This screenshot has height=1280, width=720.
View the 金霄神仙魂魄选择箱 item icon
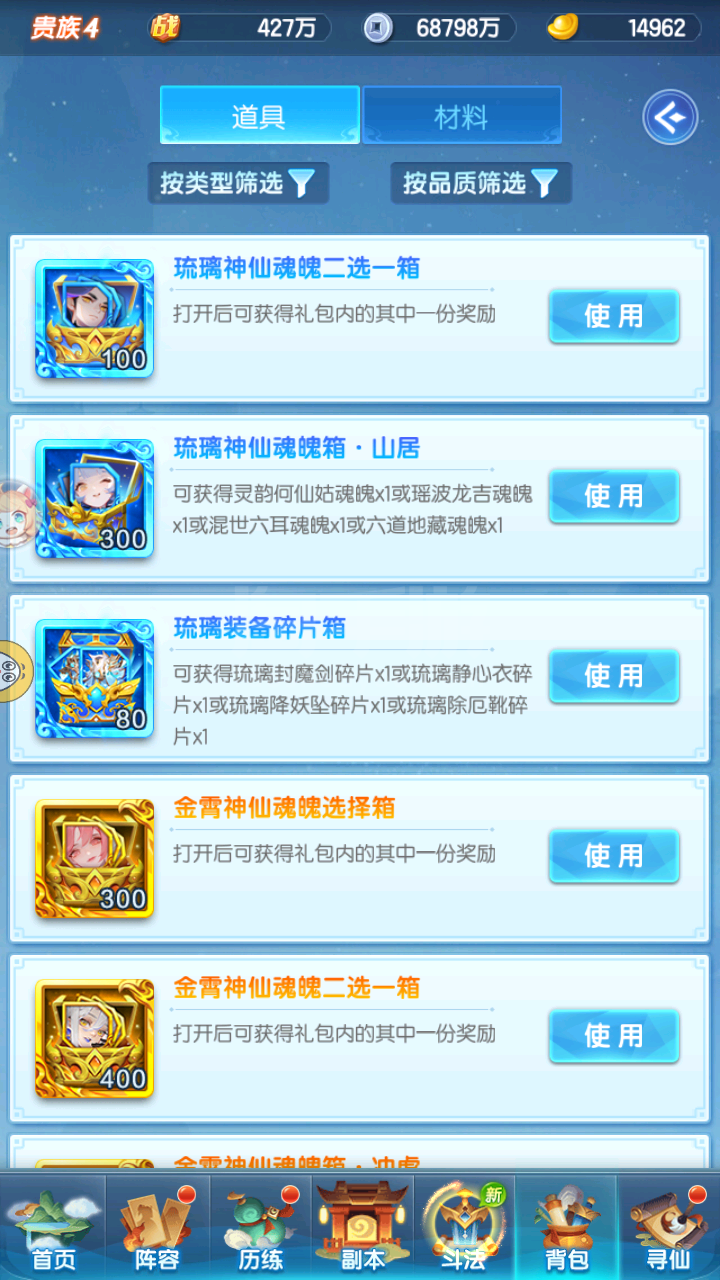[x=95, y=858]
